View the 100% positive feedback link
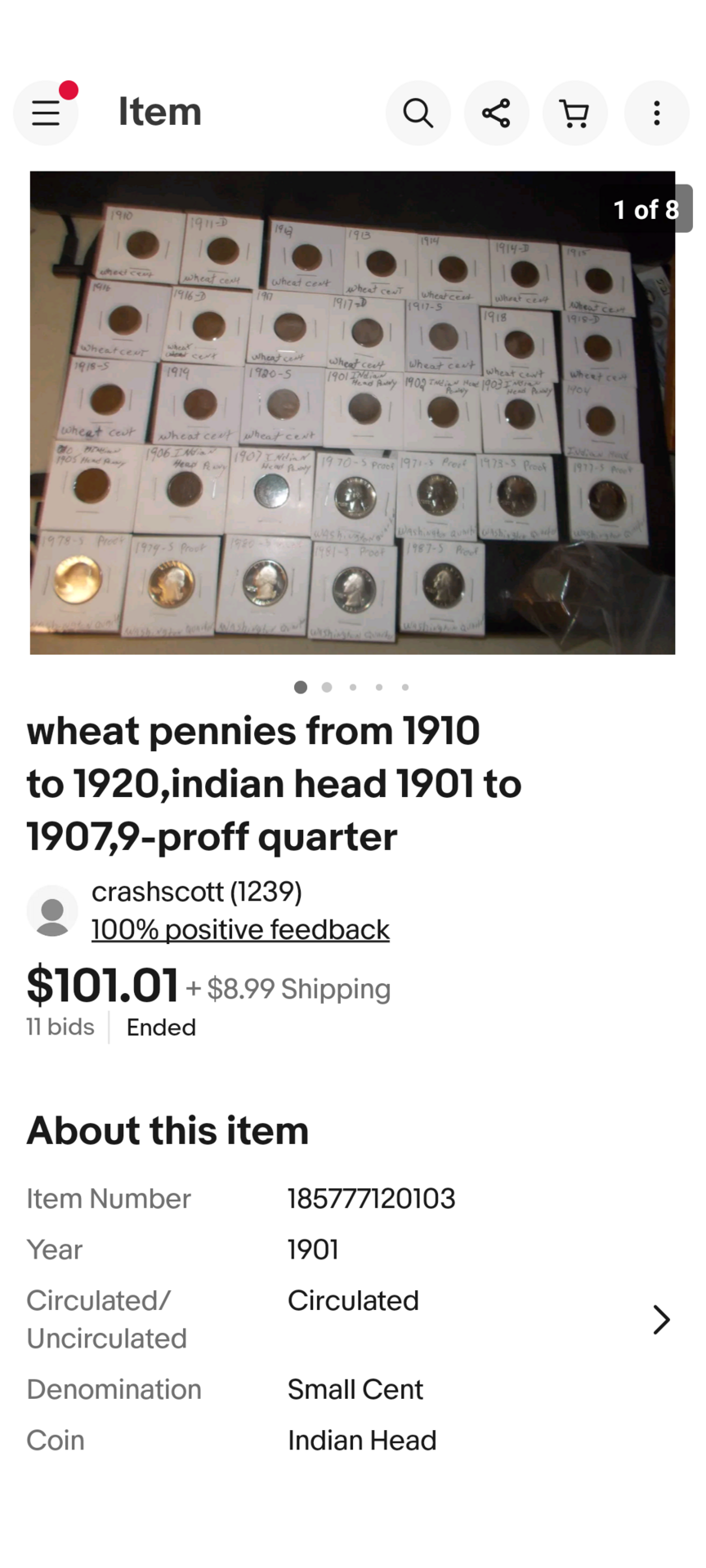Viewport: 706px width, 1568px height. point(240,929)
